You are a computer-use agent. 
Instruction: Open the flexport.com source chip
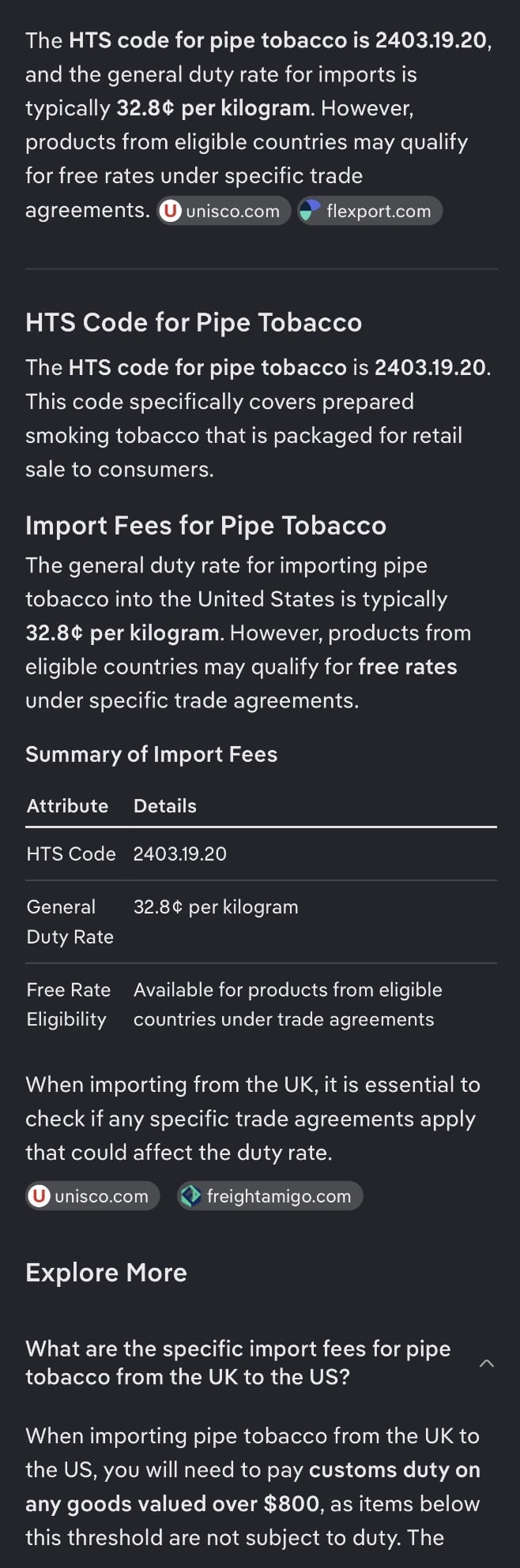click(x=369, y=211)
